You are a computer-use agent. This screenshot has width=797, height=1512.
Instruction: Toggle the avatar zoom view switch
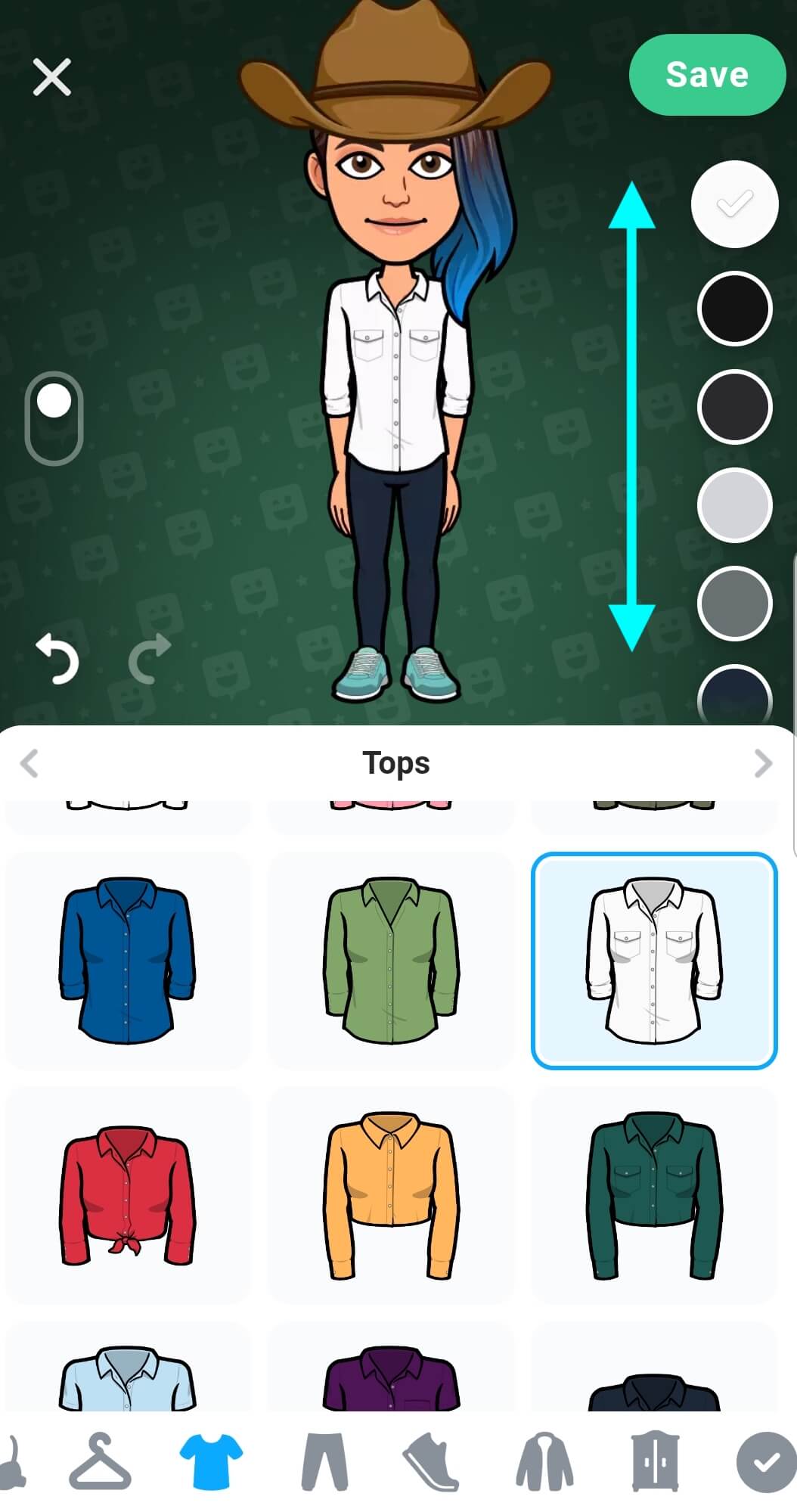tap(54, 418)
